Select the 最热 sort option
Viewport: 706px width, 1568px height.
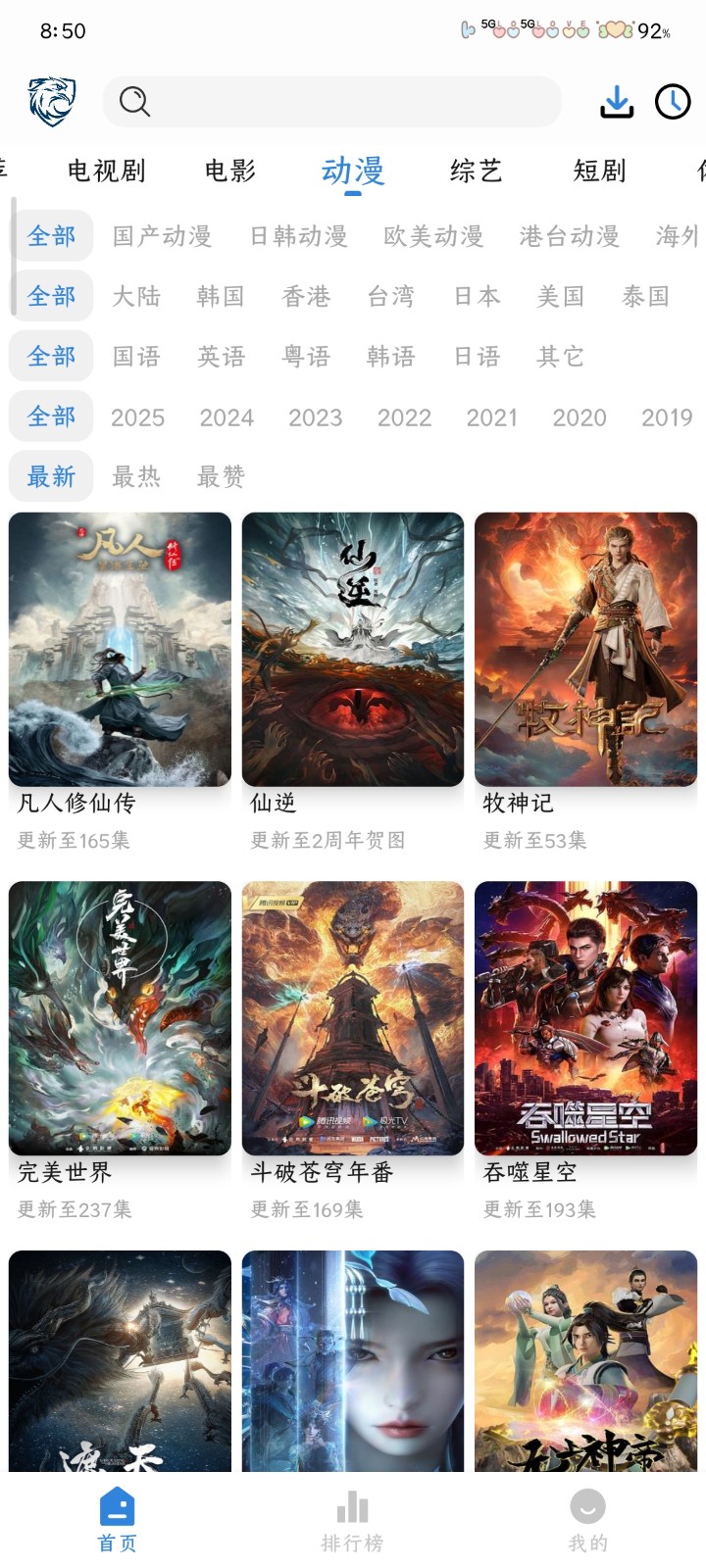(135, 476)
